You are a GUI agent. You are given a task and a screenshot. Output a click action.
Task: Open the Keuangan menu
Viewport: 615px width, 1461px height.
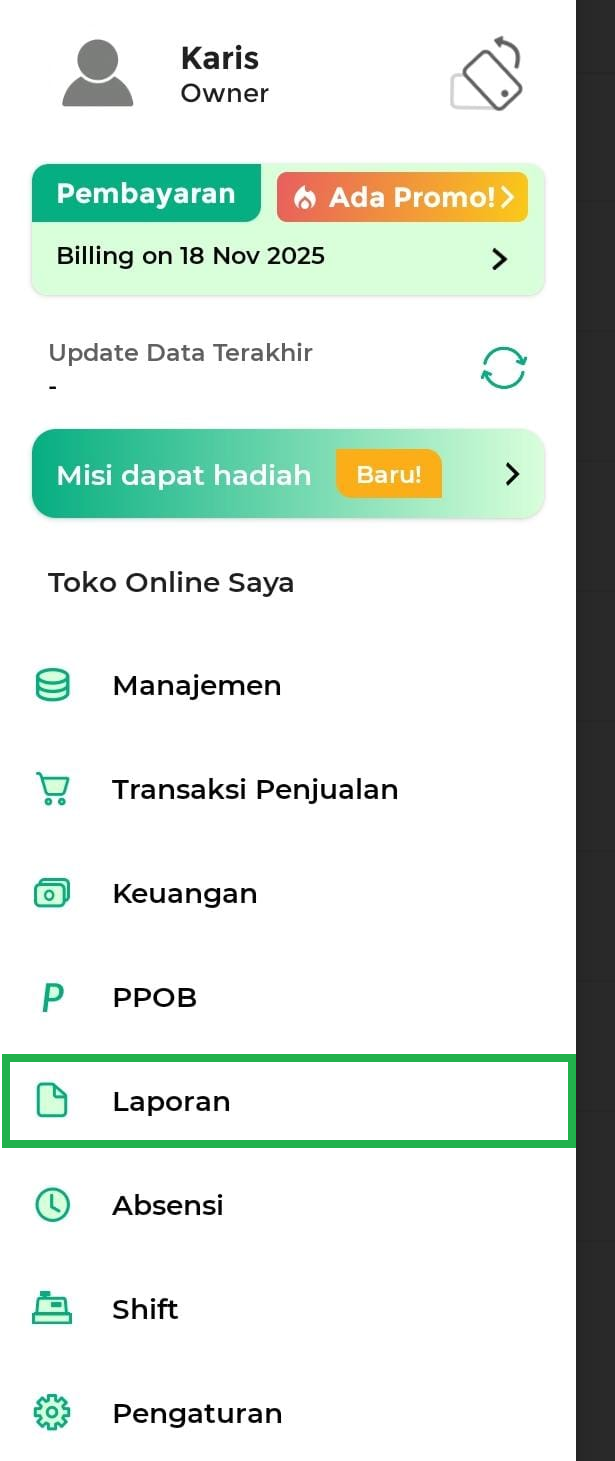[x=184, y=894]
